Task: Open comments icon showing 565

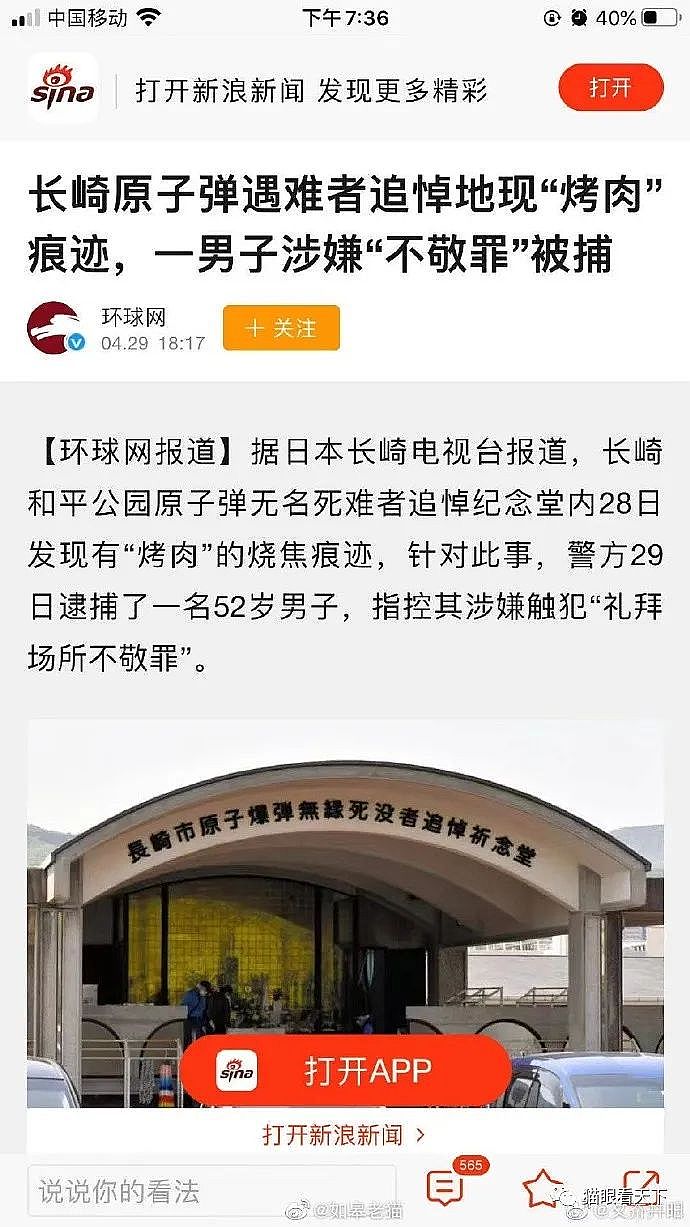Action: [x=447, y=1187]
